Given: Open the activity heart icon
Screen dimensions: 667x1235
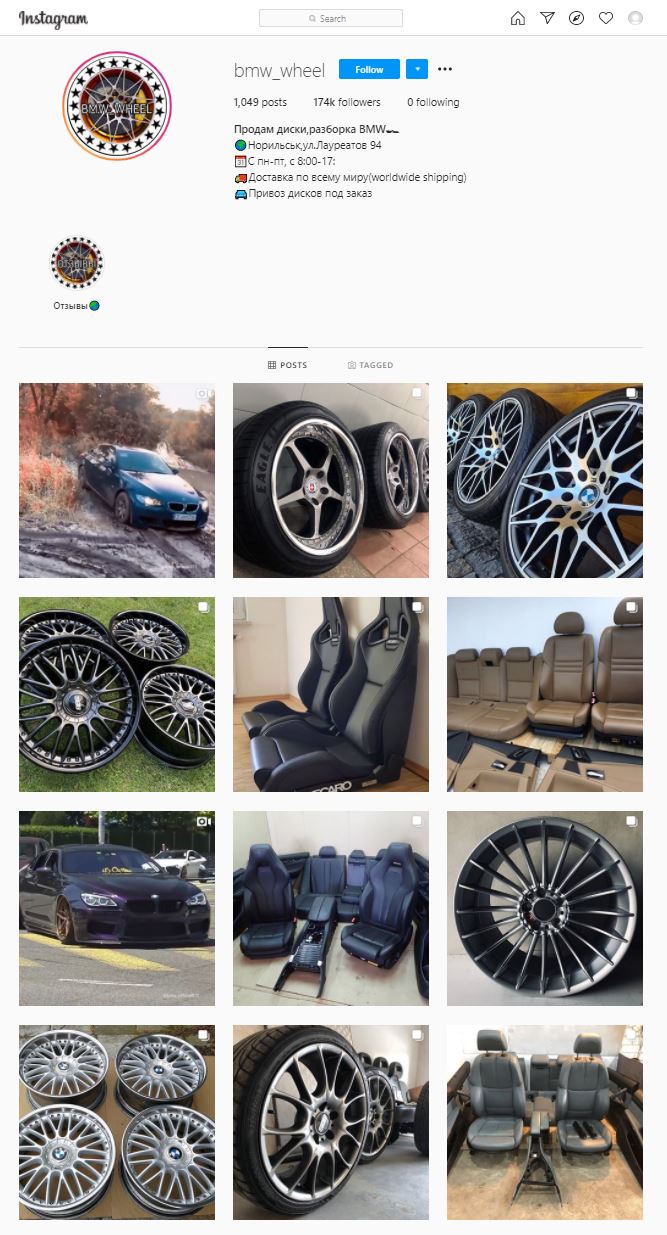Looking at the screenshot, I should point(606,18).
